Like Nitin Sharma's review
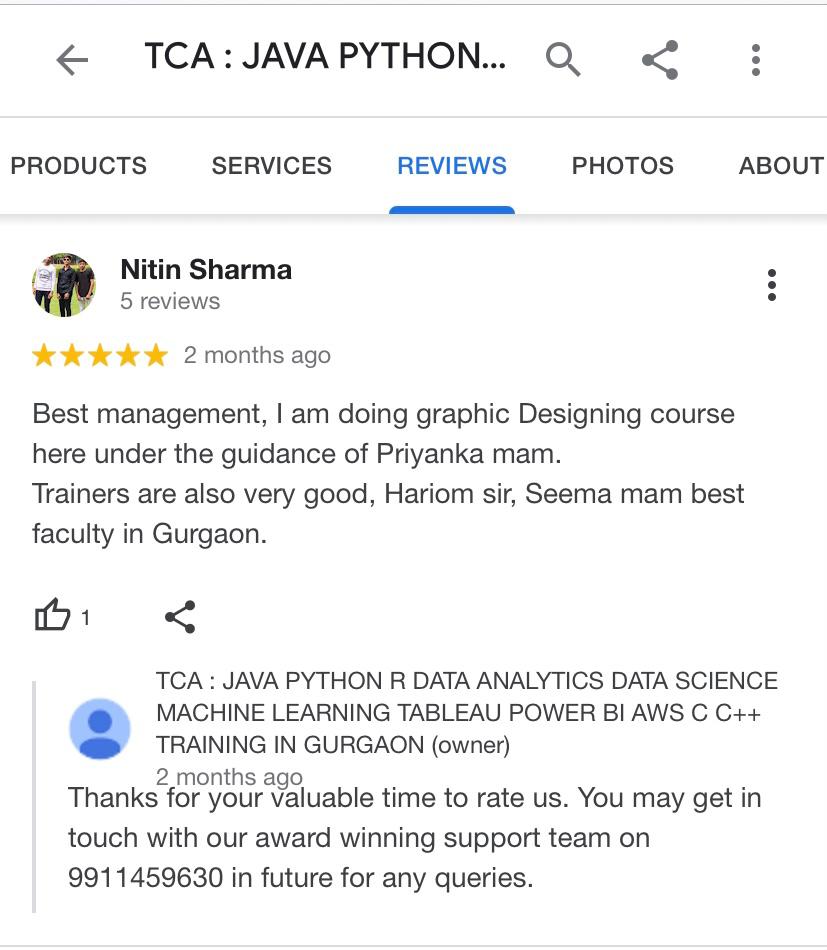Viewport: 827px width, 950px height. (53, 616)
